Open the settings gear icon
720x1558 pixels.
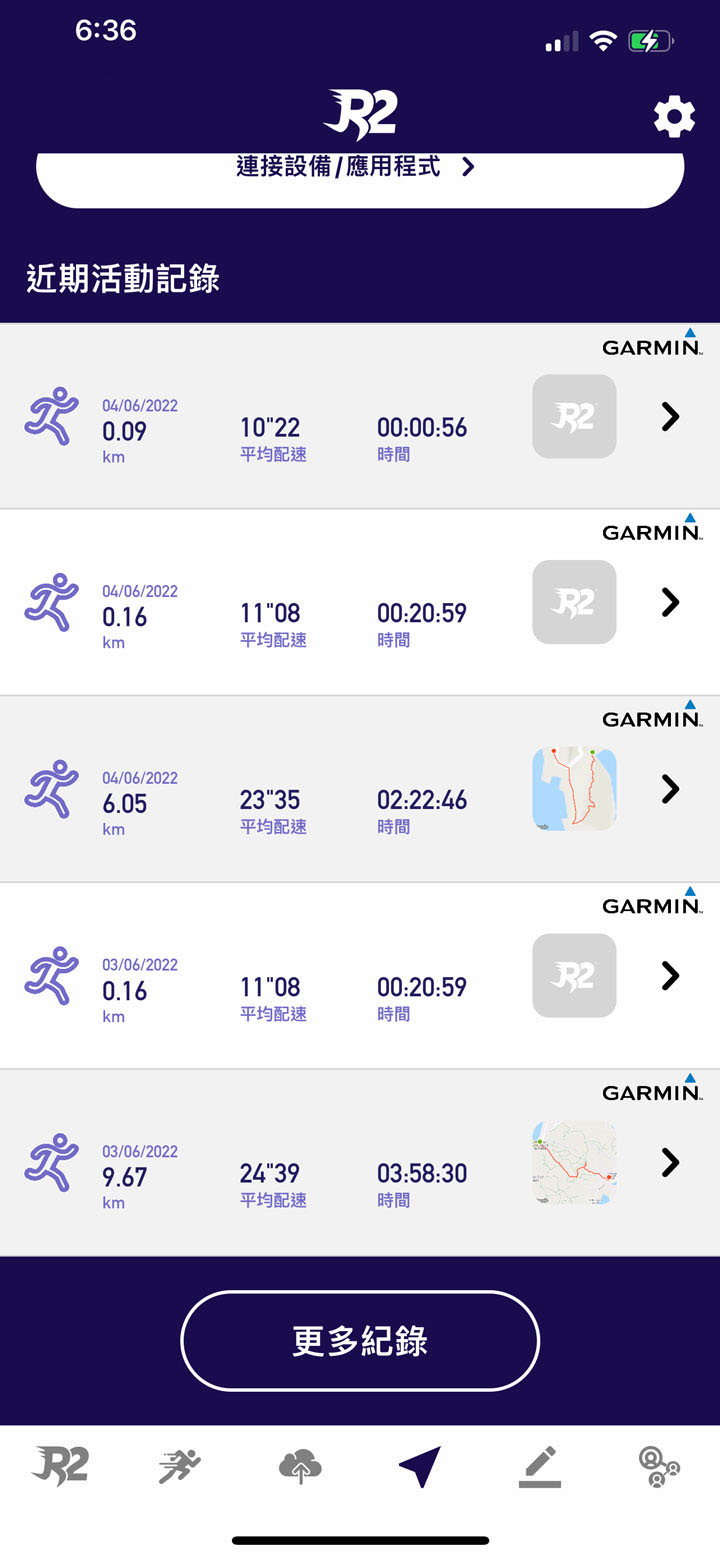tap(674, 118)
